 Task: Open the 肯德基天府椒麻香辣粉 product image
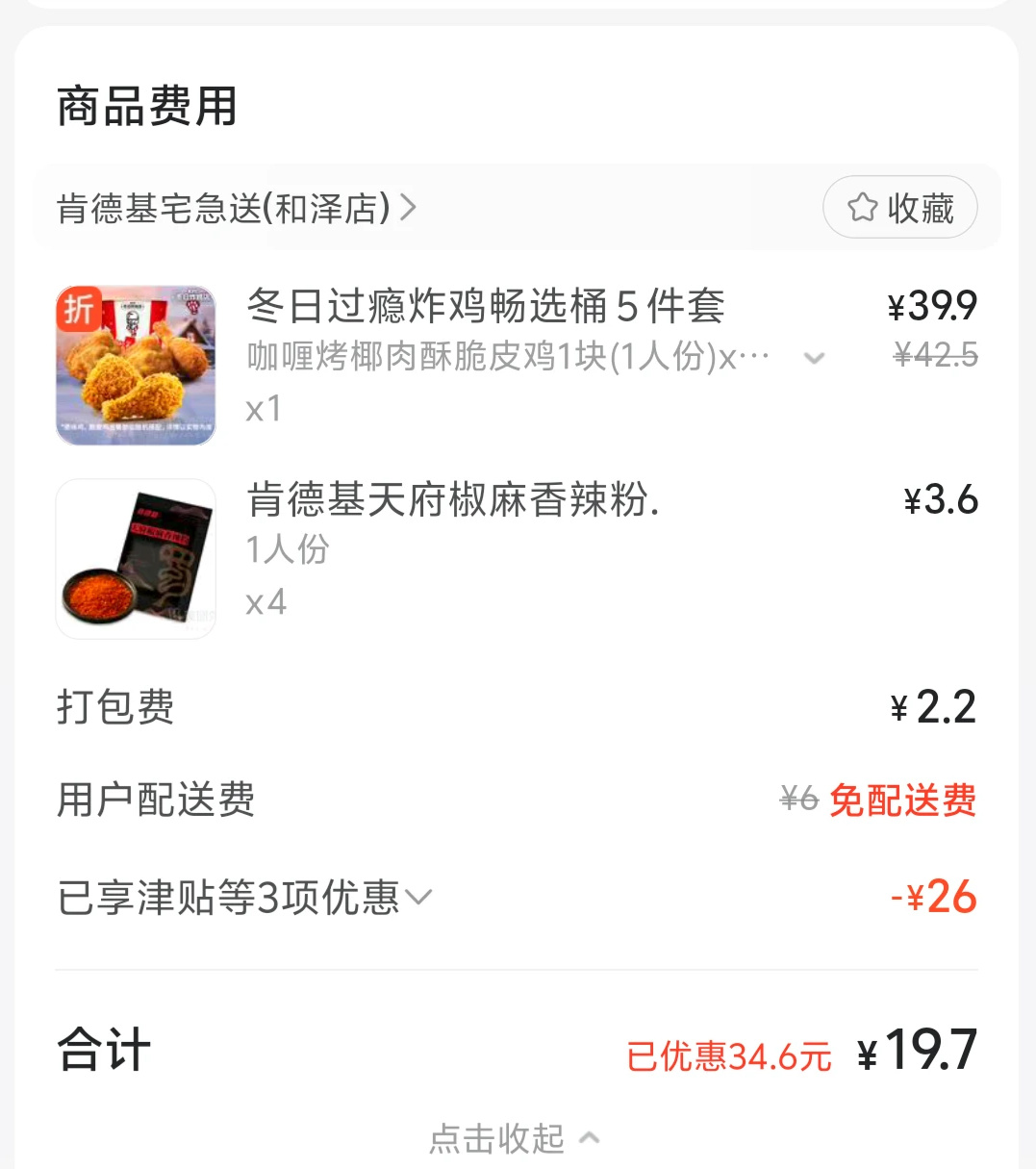(x=136, y=559)
